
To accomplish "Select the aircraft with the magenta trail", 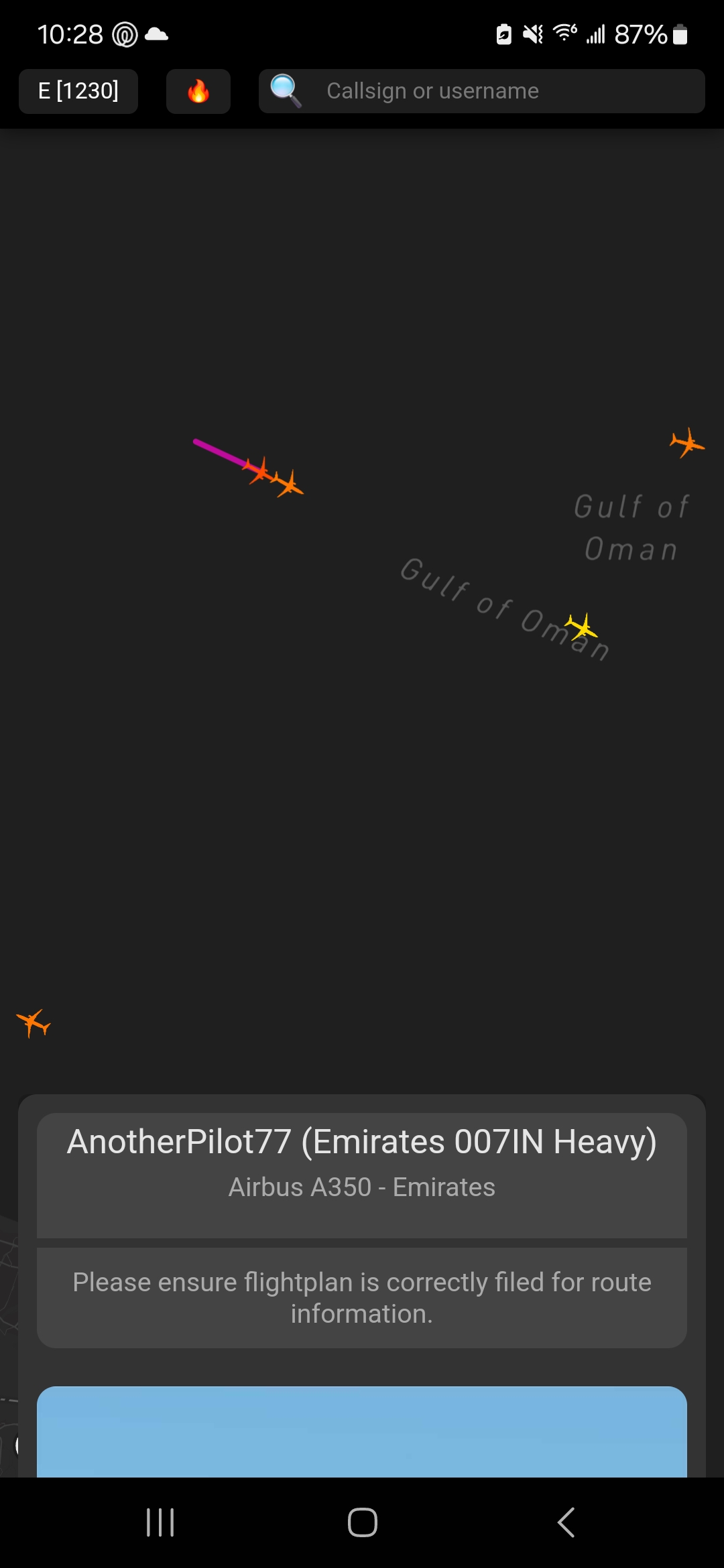I will (x=259, y=470).
